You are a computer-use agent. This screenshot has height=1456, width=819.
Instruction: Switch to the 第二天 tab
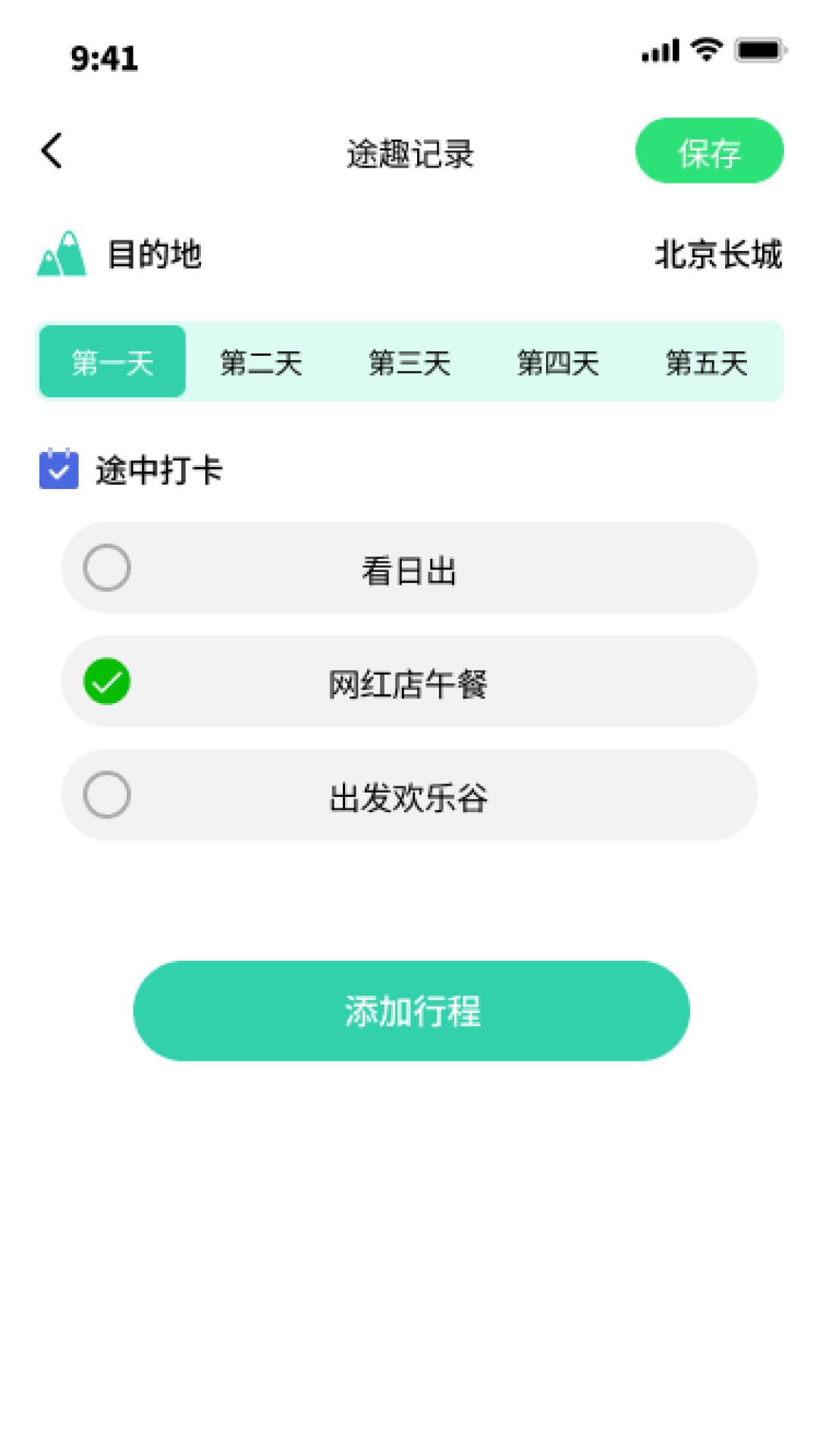click(x=262, y=362)
